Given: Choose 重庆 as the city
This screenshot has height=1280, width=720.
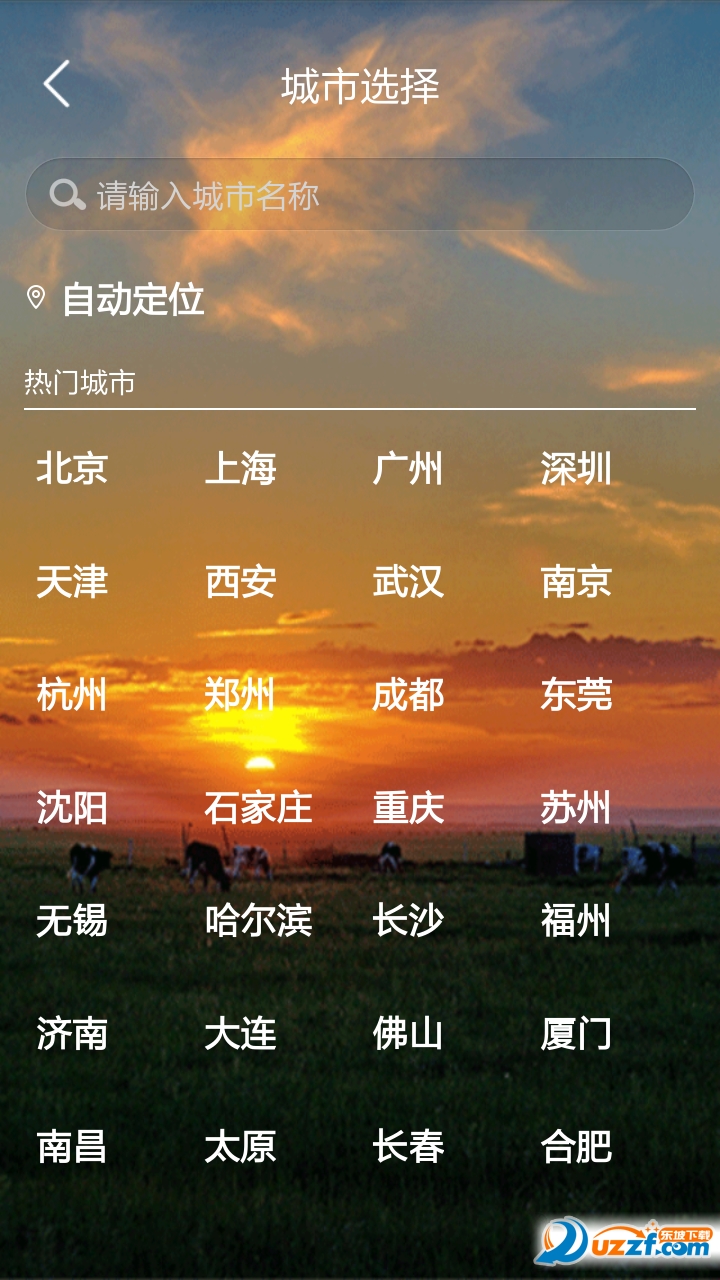Looking at the screenshot, I should coord(408,807).
